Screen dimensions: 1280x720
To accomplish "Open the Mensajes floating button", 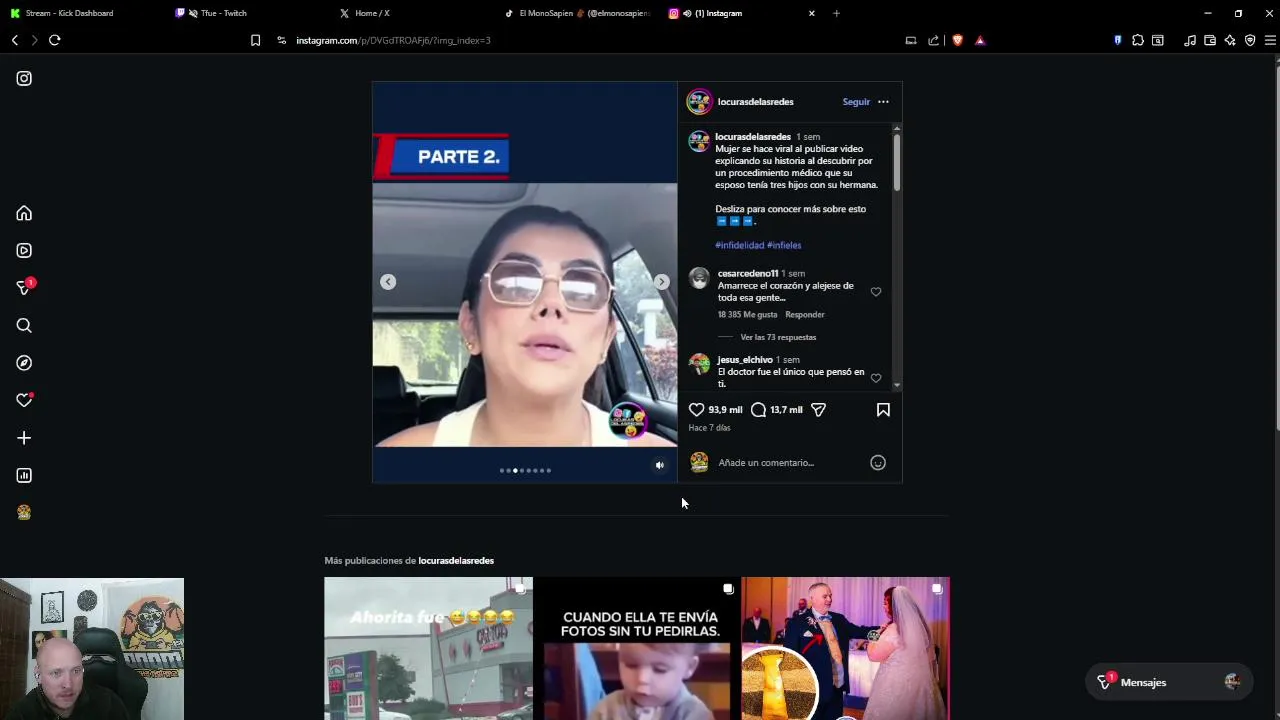I will [1143, 682].
